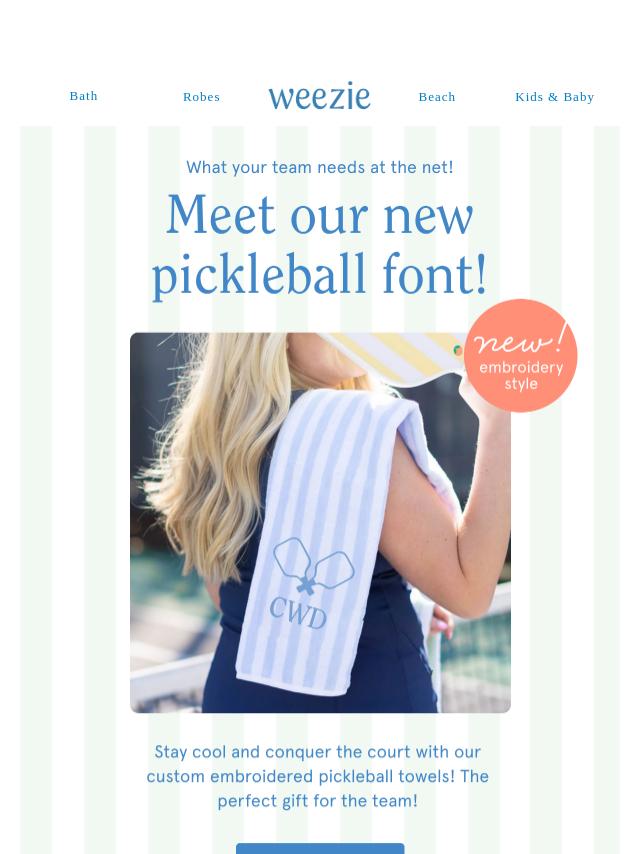Tap the blue button under the towel description

320,849
